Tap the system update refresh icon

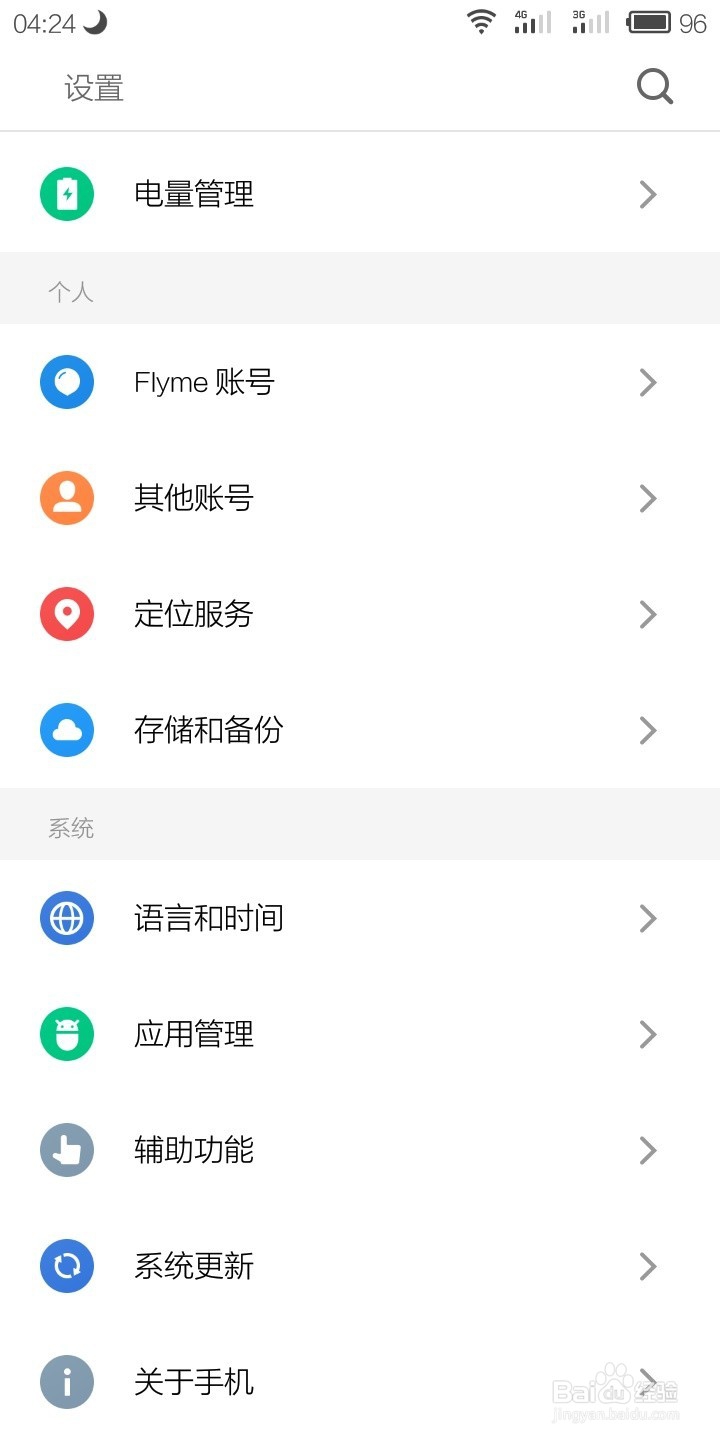click(x=66, y=1266)
